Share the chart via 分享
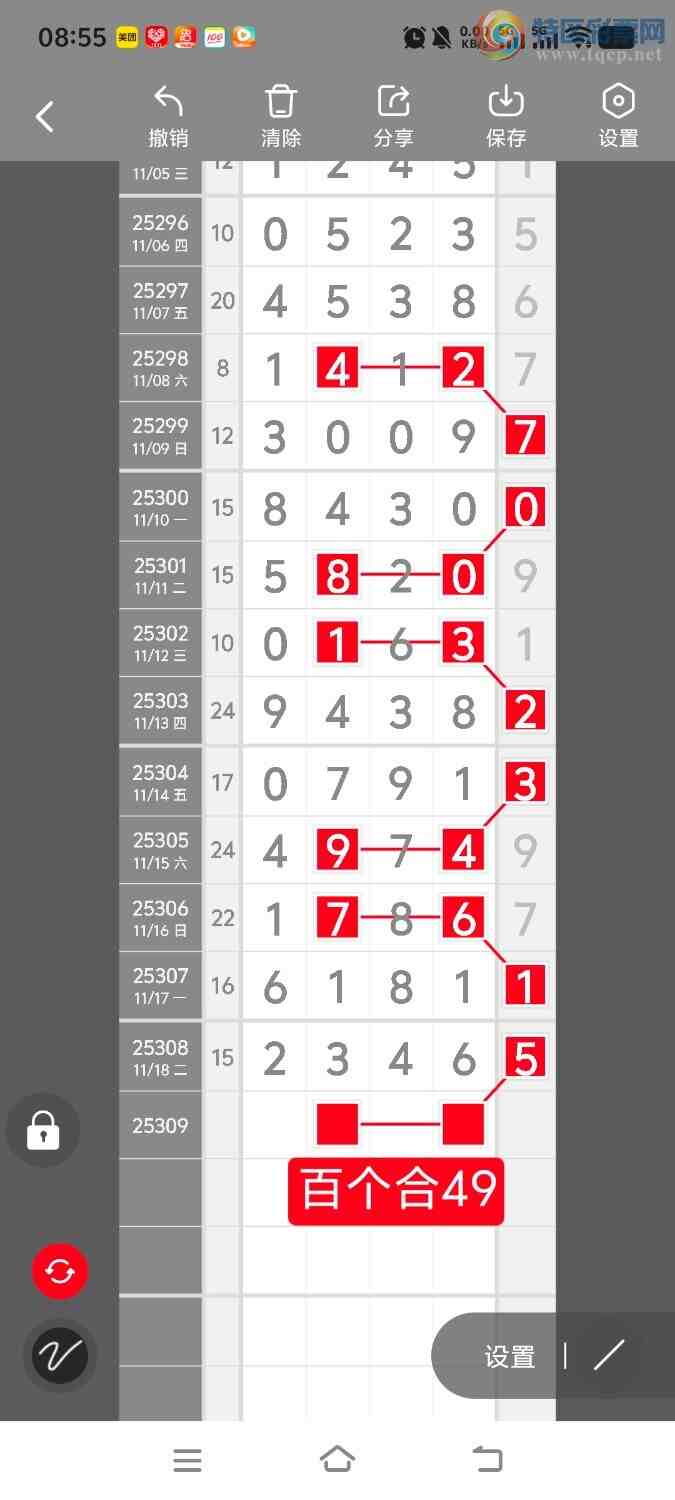 point(393,117)
